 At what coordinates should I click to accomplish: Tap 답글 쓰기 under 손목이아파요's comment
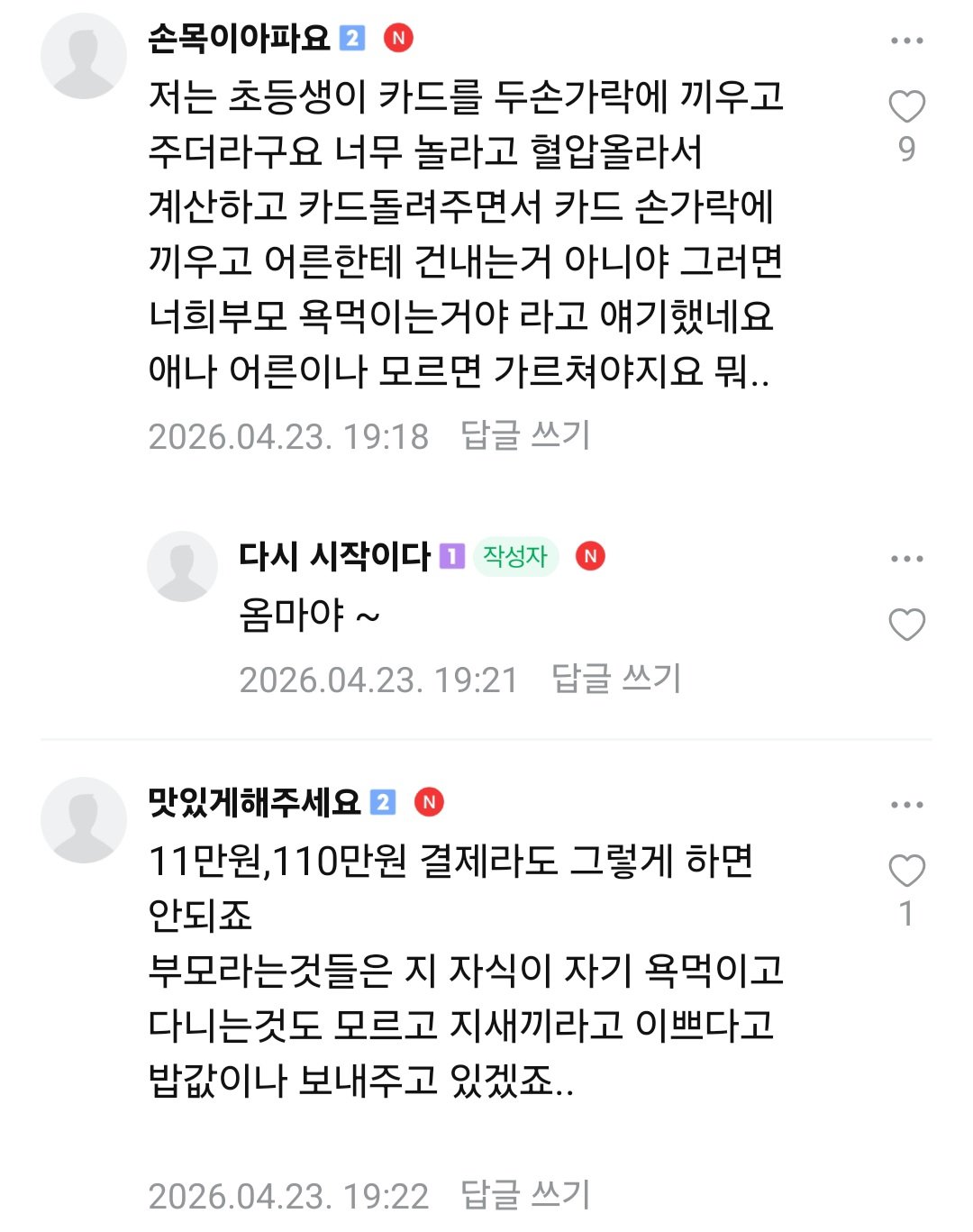click(525, 436)
